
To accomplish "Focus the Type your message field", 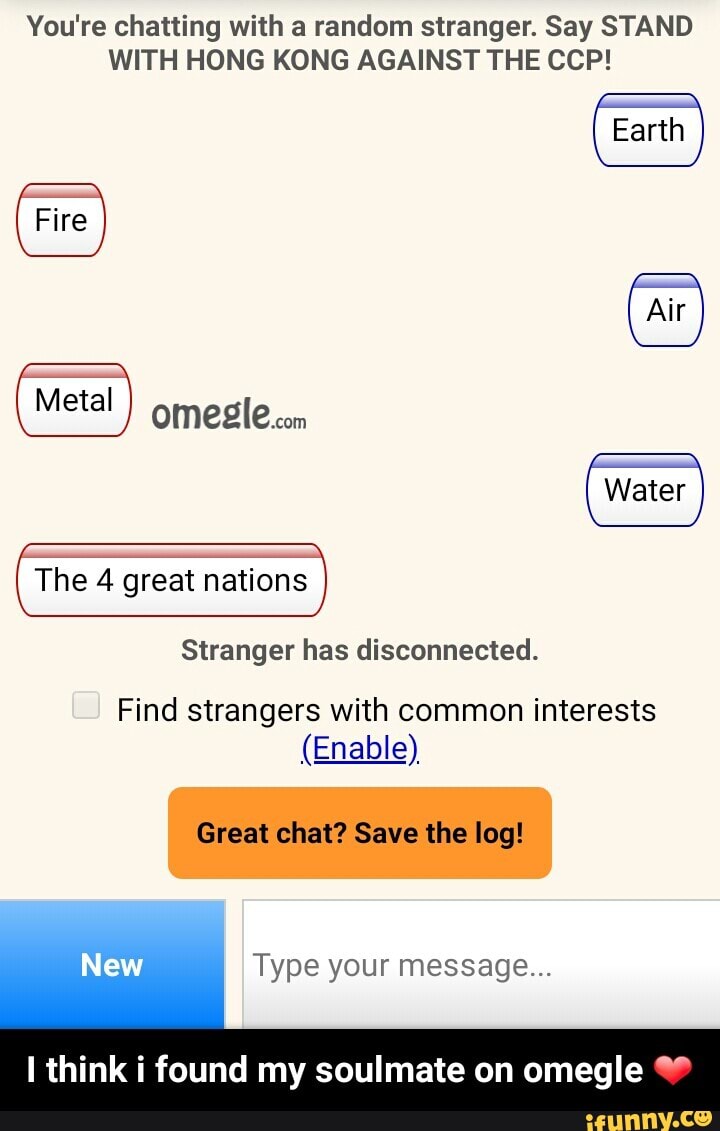I will click(480, 964).
